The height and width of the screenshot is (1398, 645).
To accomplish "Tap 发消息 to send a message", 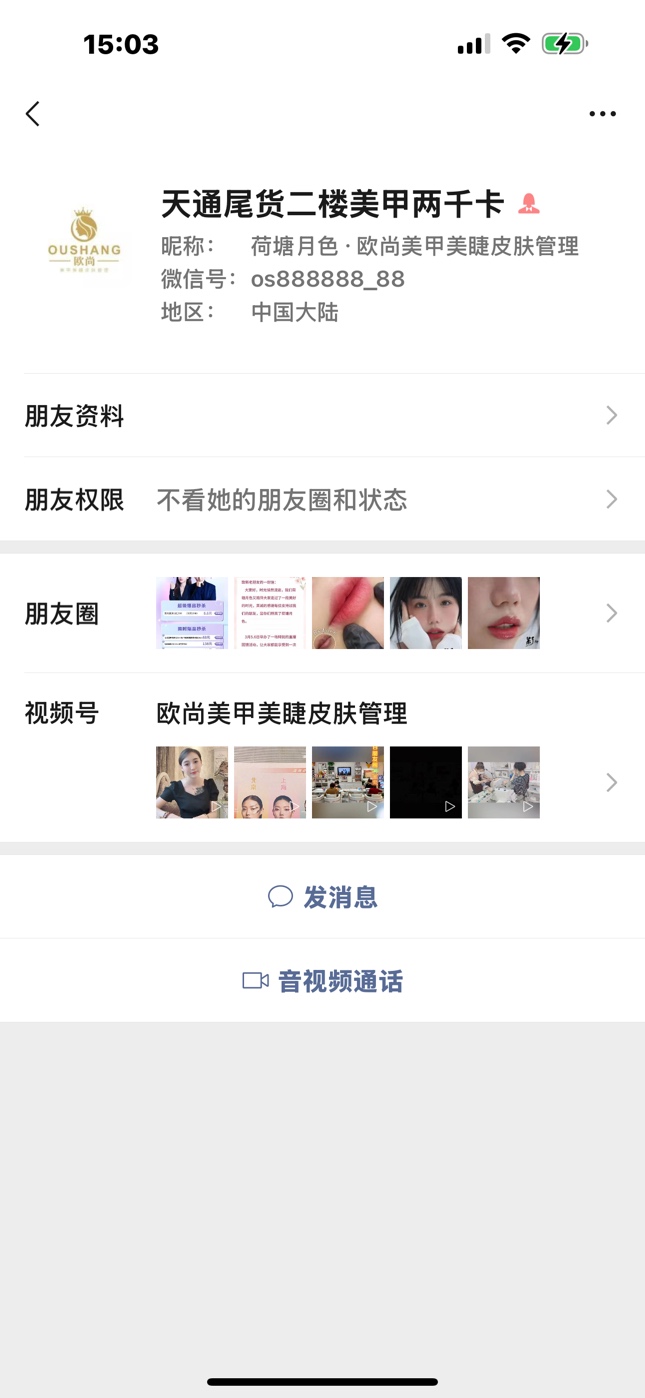I will coord(322,897).
